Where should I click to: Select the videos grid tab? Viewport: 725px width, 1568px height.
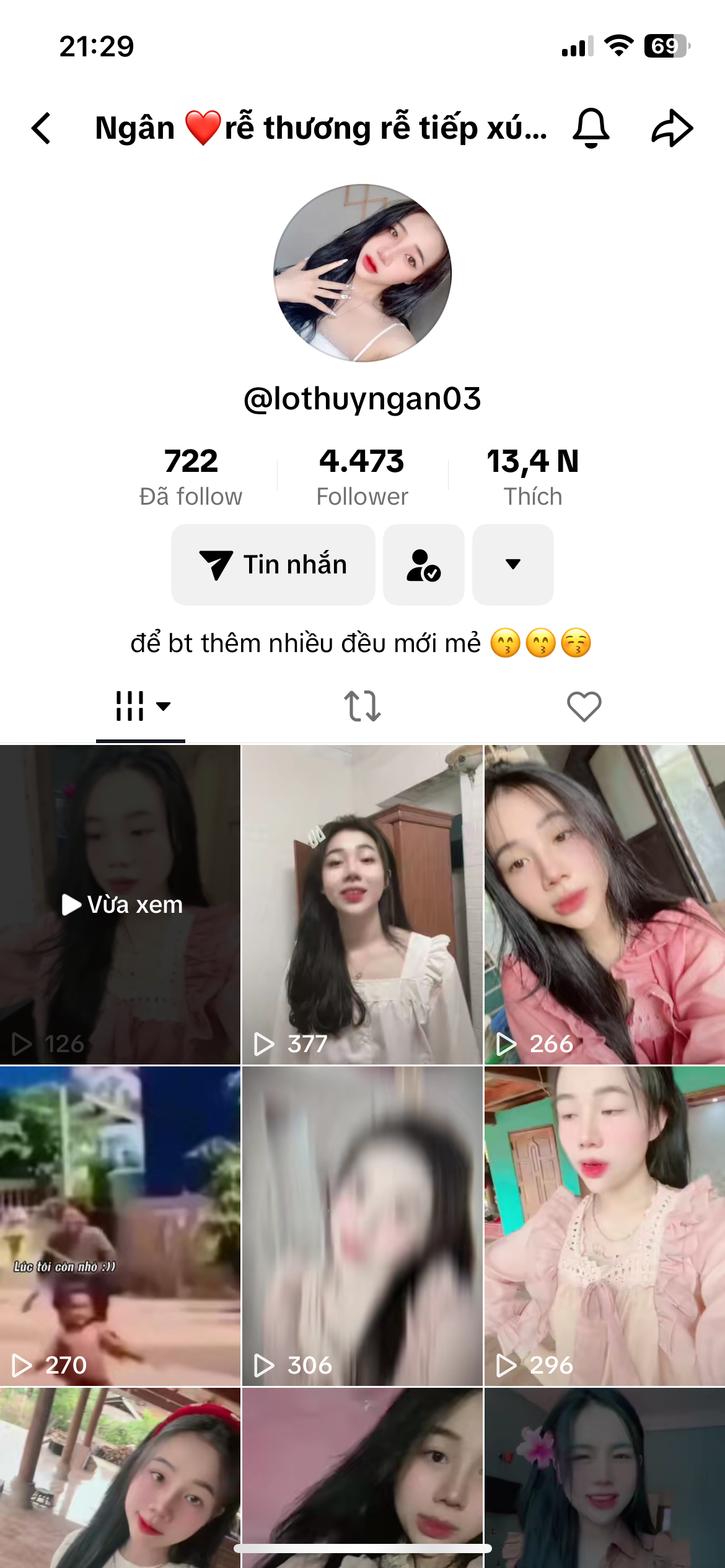141,707
